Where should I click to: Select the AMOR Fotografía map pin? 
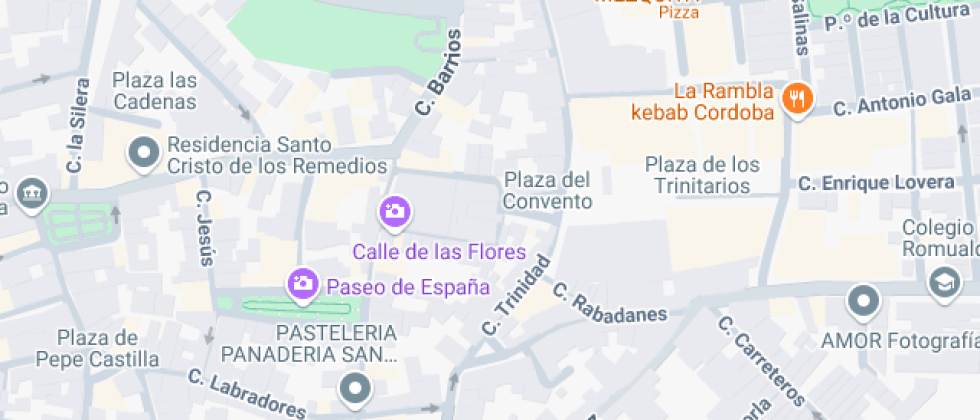pos(862,299)
